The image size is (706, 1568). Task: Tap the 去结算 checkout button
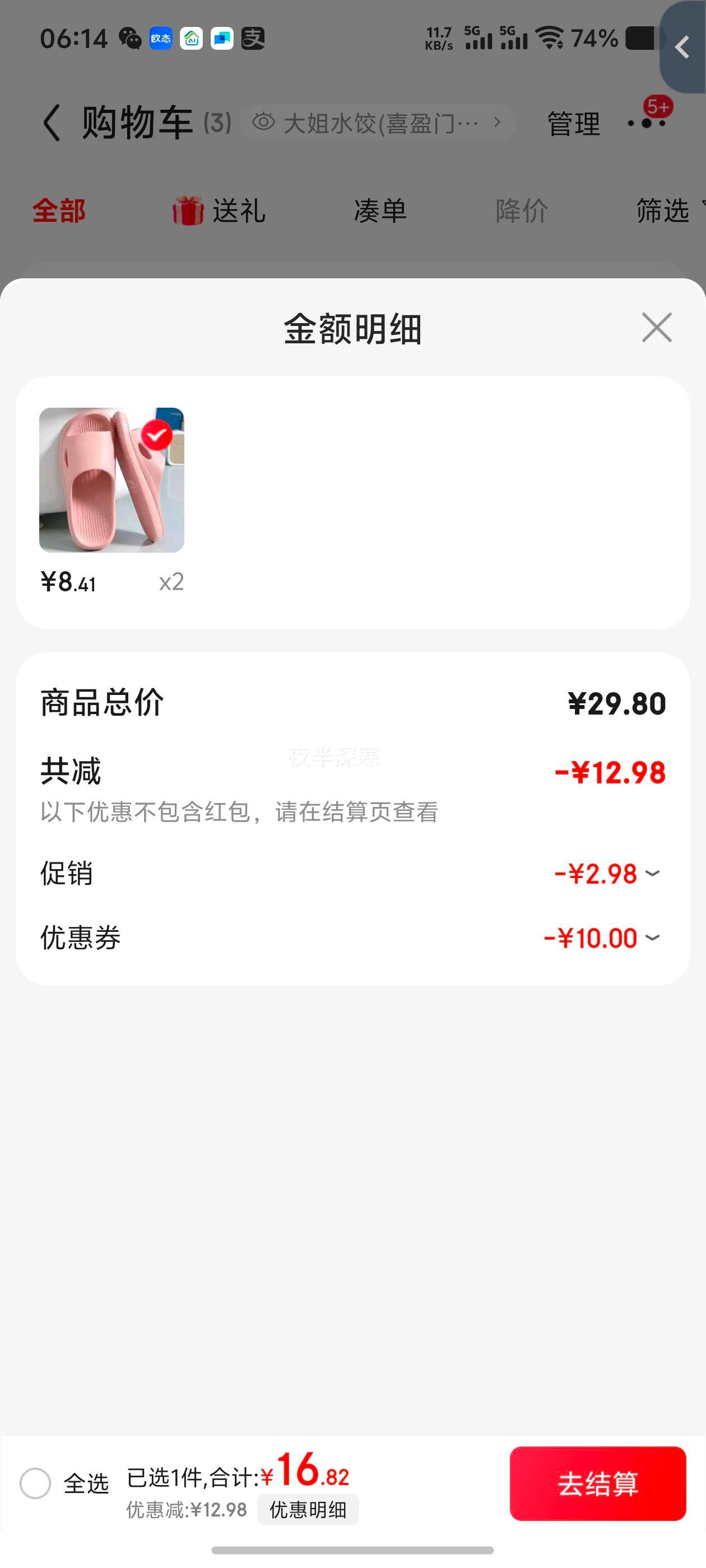[x=597, y=1483]
